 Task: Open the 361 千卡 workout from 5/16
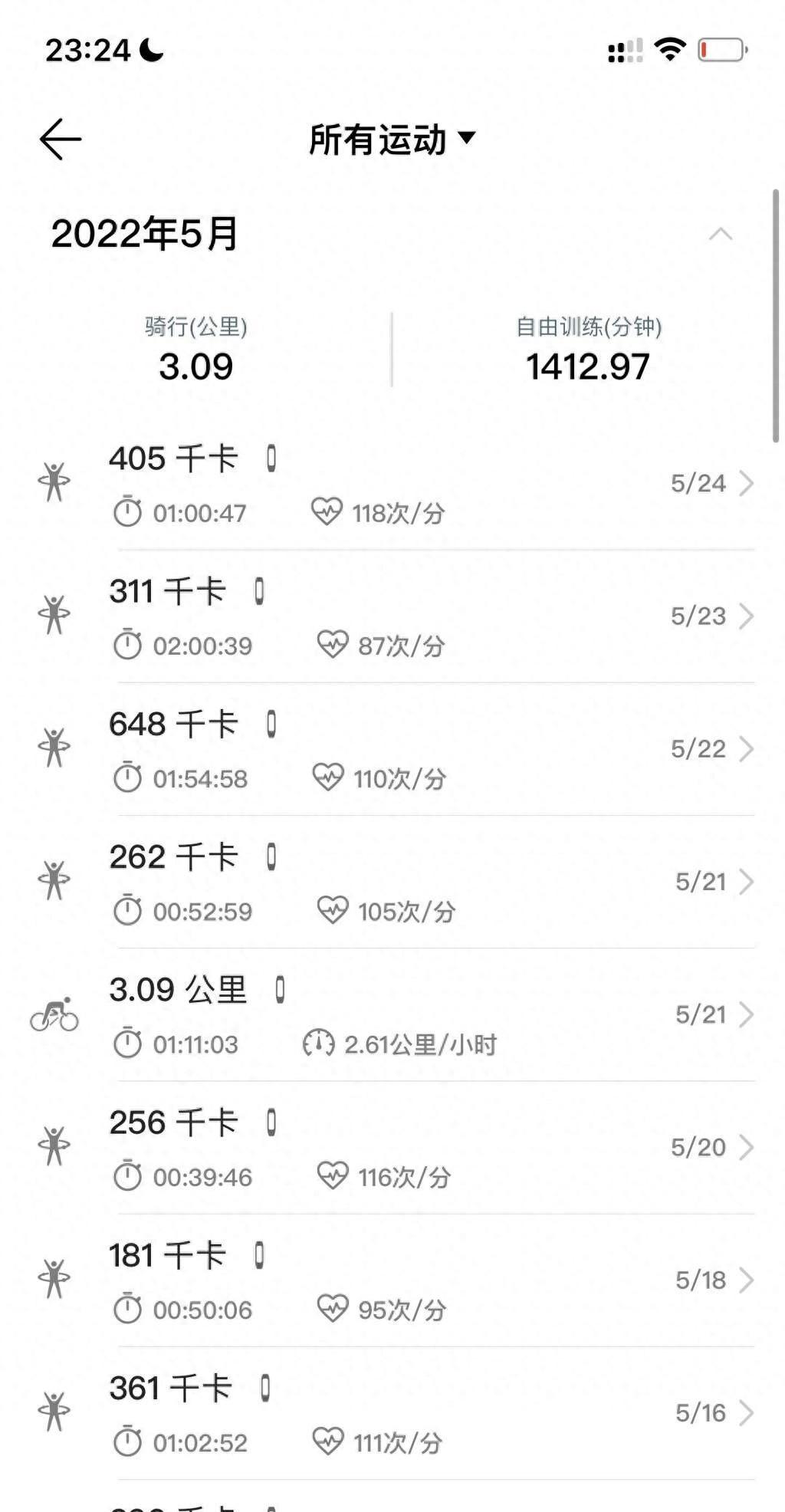[x=429, y=1413]
